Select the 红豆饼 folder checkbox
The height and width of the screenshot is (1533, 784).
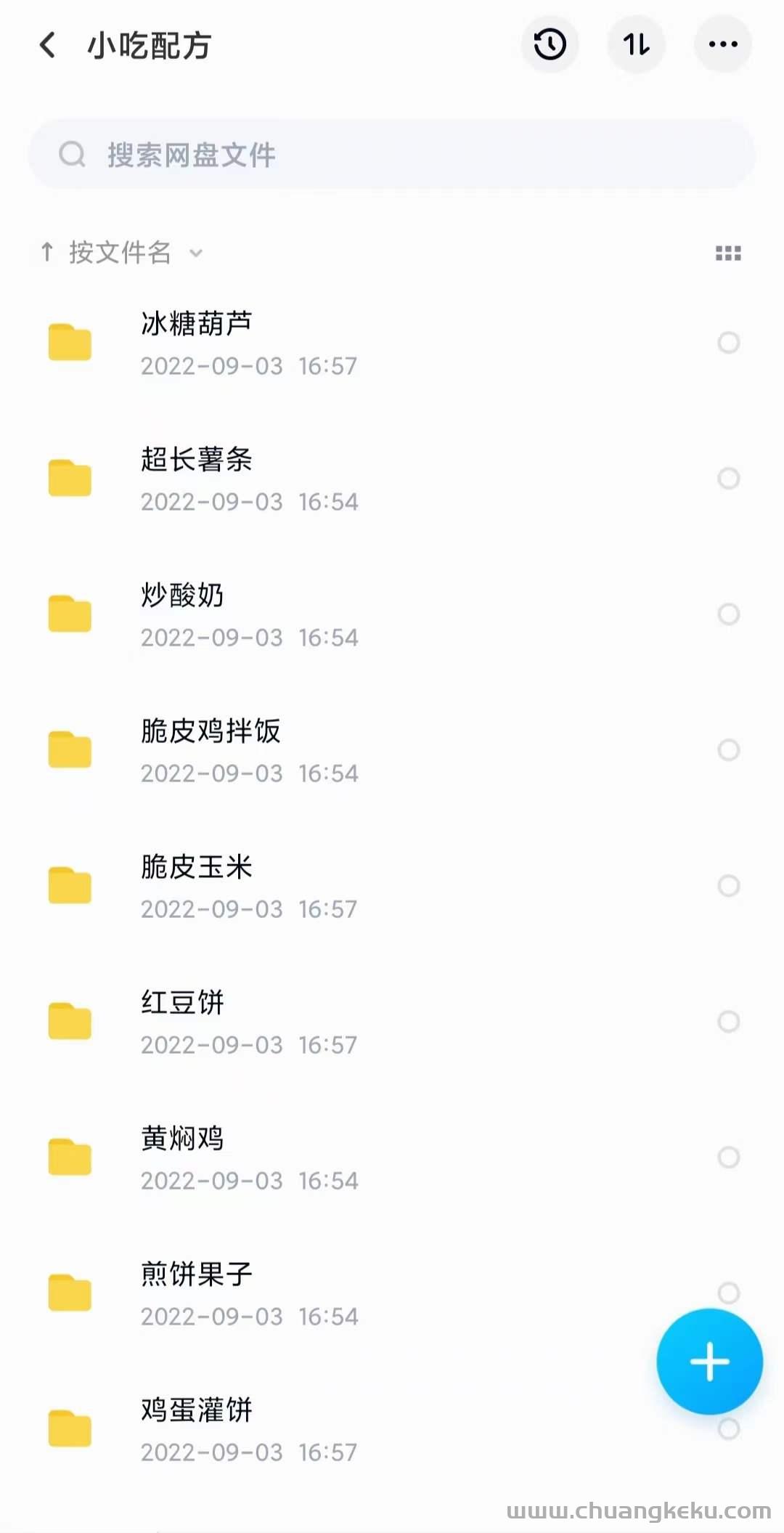[x=728, y=1022]
